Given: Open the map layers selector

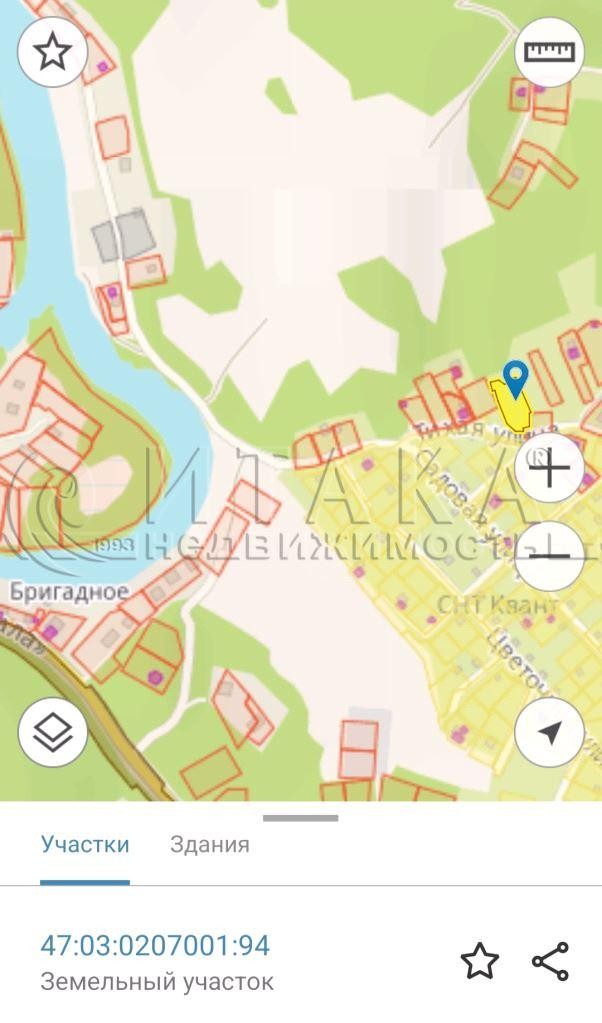Looking at the screenshot, I should coord(52,733).
